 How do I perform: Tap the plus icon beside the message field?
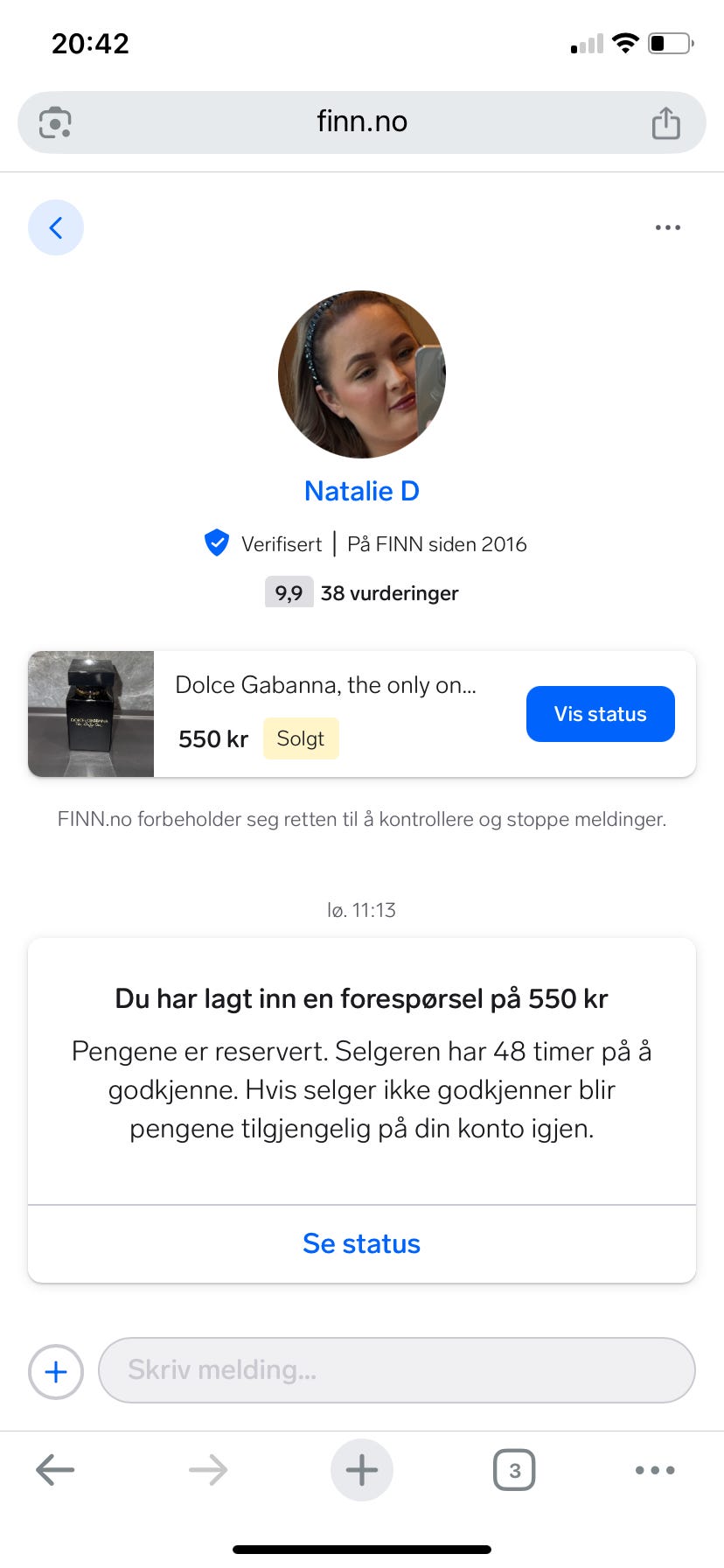coord(55,1371)
